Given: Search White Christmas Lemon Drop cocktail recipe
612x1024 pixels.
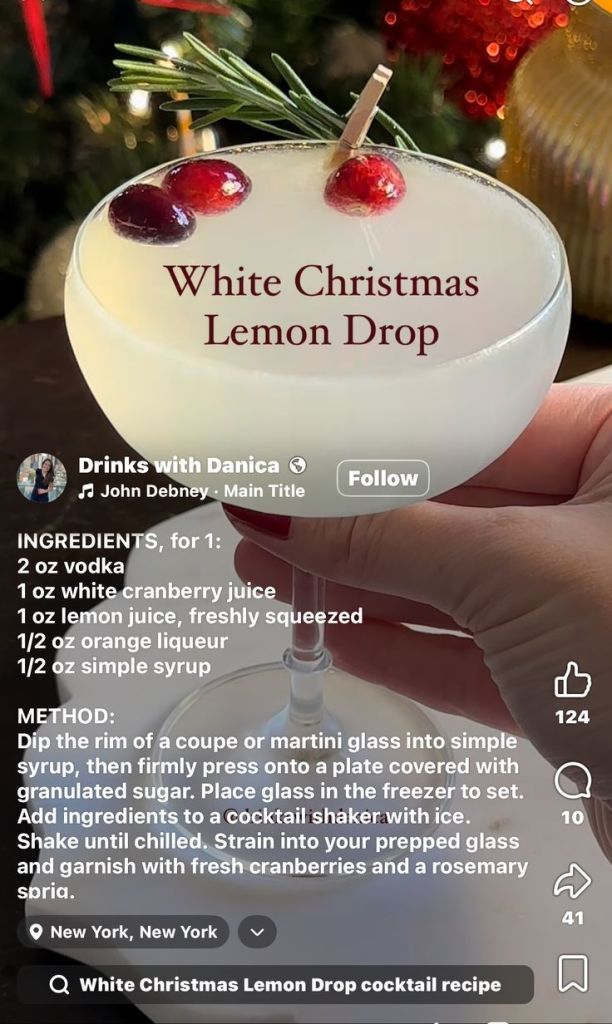Looking at the screenshot, I should (275, 985).
